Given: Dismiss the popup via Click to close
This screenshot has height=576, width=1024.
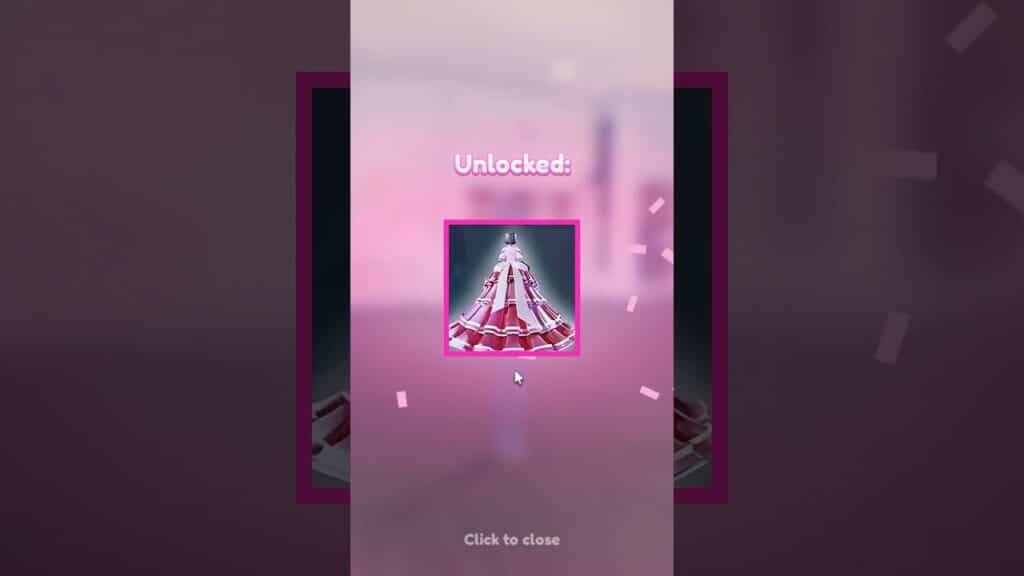Looking at the screenshot, I should coord(511,540).
